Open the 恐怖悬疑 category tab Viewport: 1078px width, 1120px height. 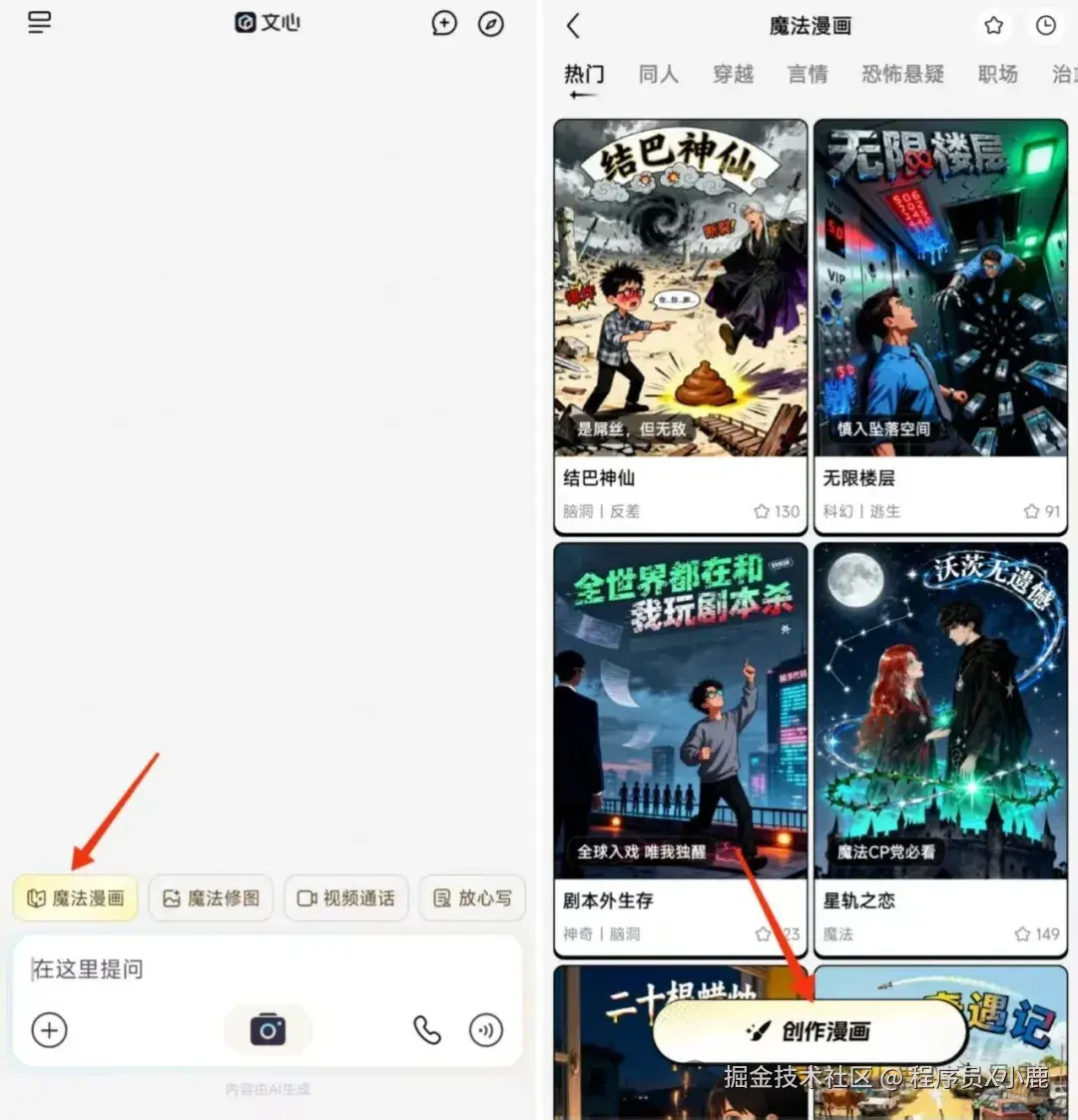pos(902,74)
